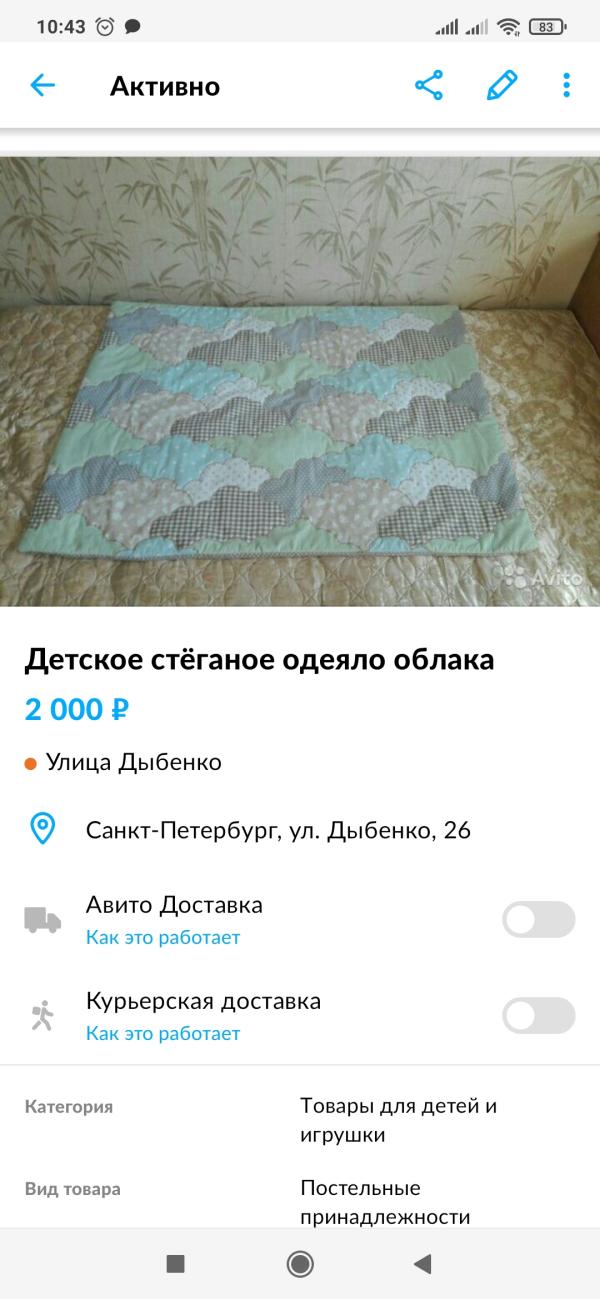The width and height of the screenshot is (600, 1299).
Task: Enable the Авито Доставка switch
Action: [538, 919]
